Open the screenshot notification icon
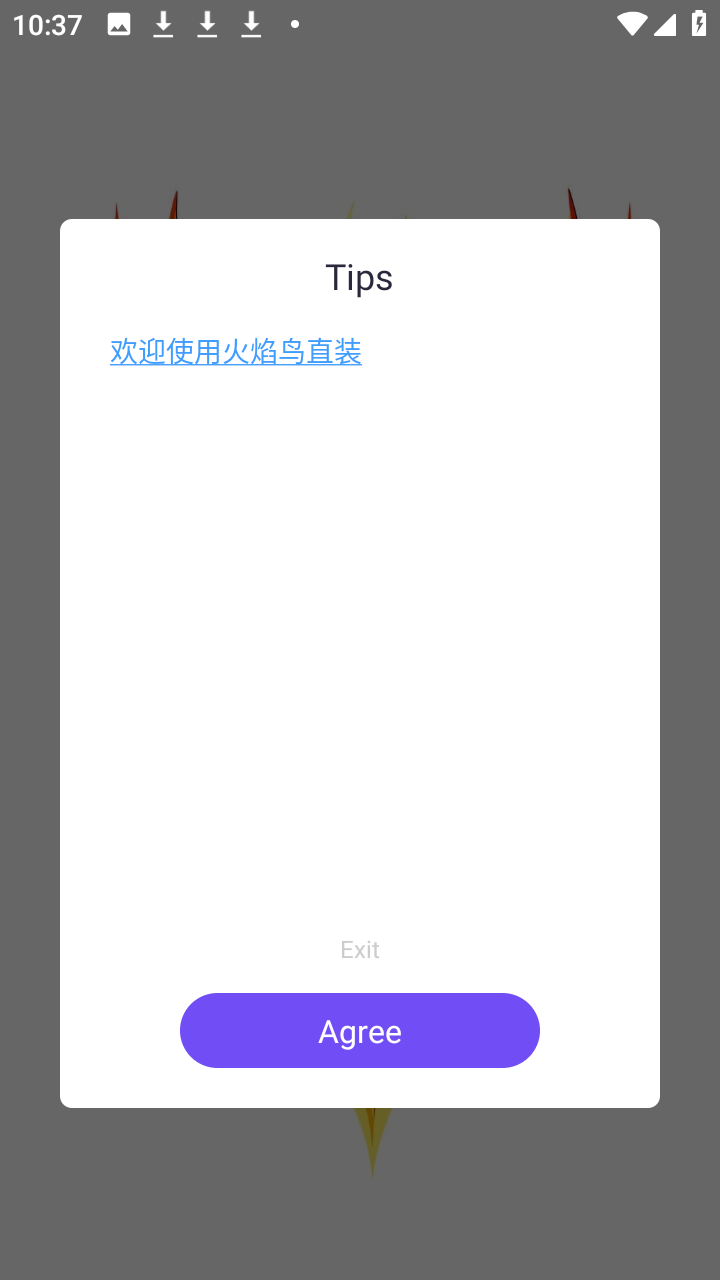 tap(118, 24)
